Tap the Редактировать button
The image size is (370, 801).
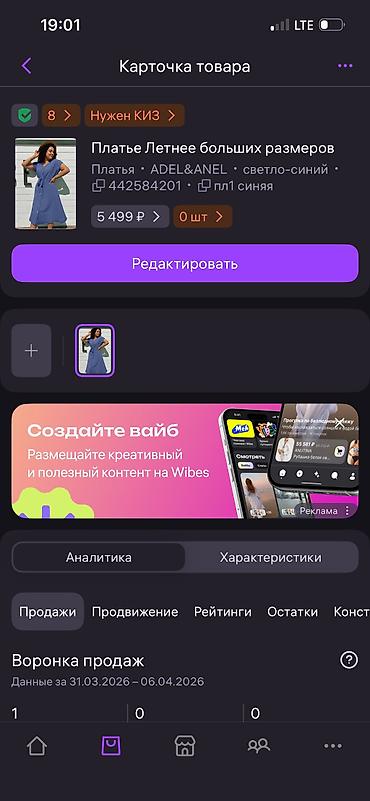pos(185,264)
